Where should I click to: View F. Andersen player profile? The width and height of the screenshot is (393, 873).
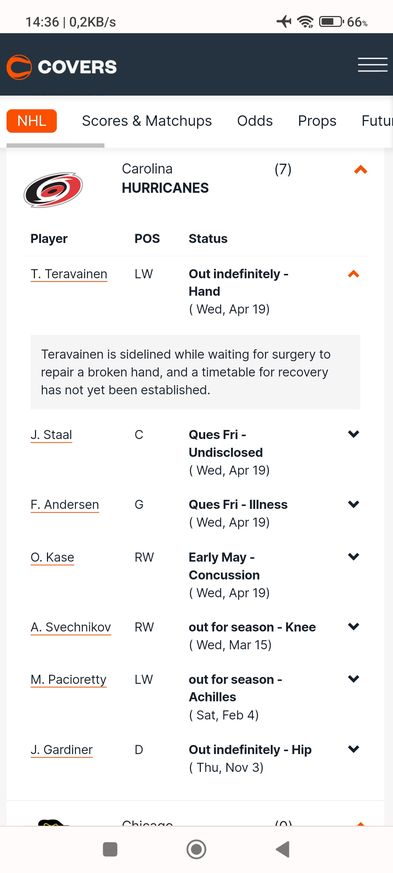pos(65,505)
